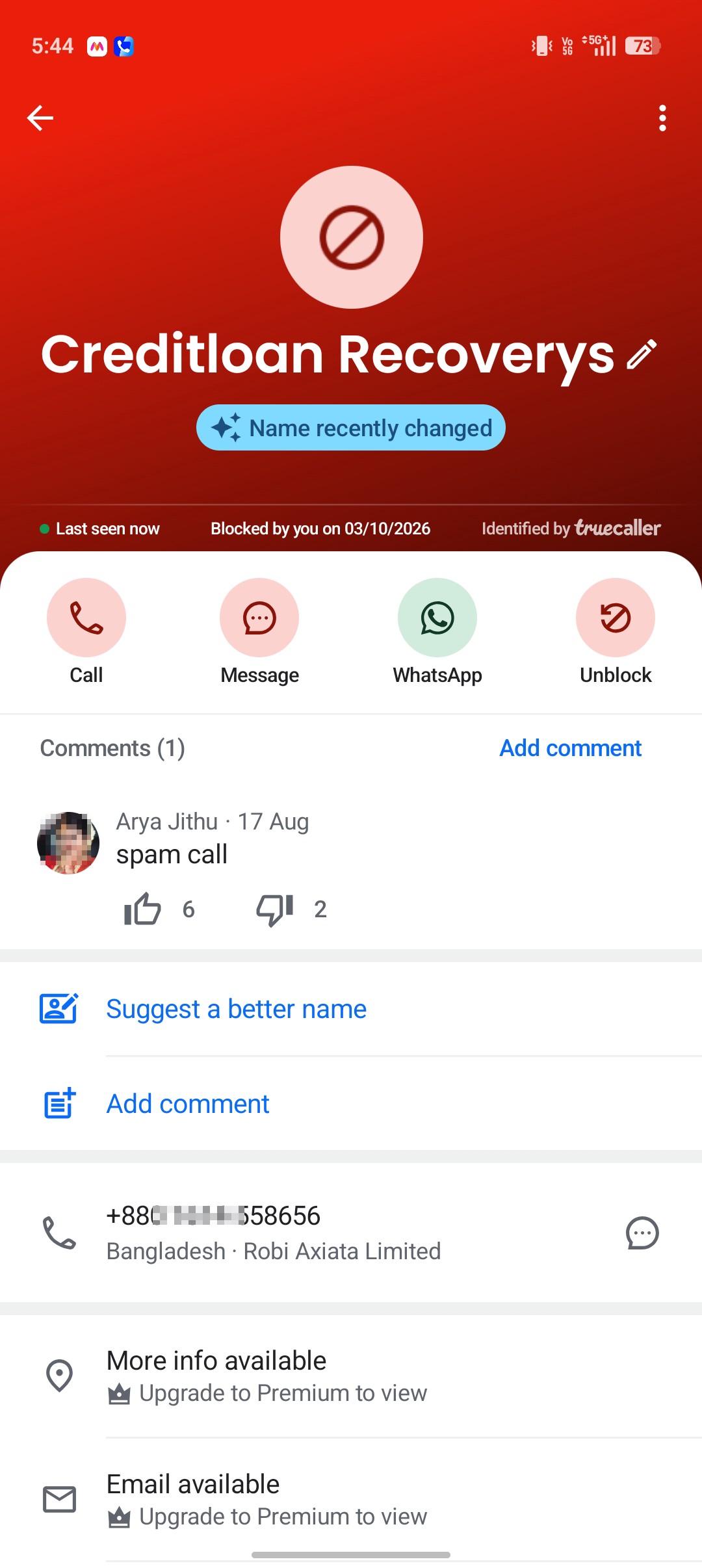Open the three-dot overflow menu
The image size is (702, 1568).
(662, 118)
